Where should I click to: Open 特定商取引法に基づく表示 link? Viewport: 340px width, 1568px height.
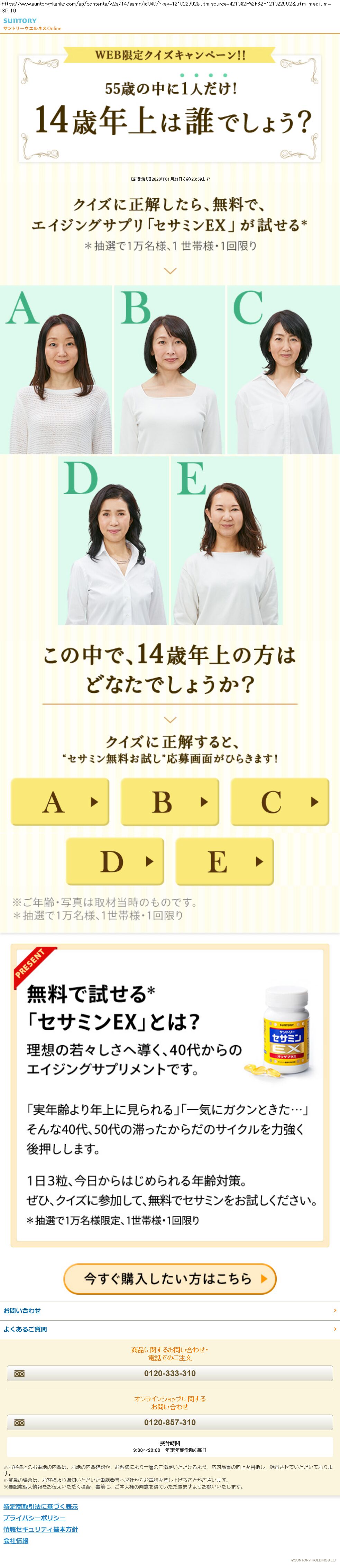point(40,1506)
